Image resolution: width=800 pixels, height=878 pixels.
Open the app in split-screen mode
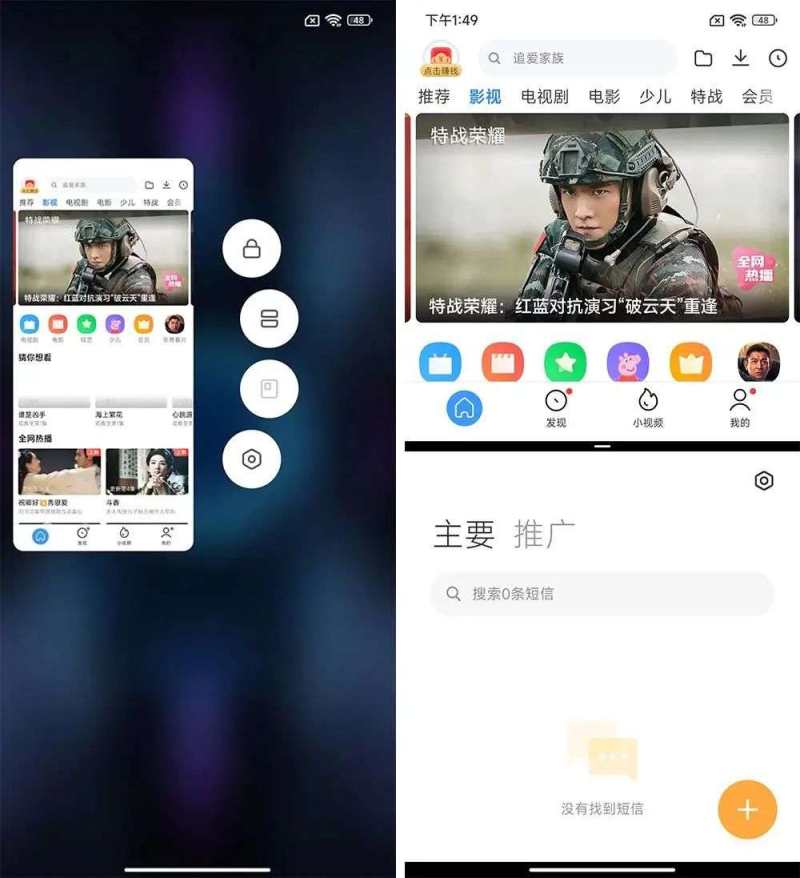tap(269, 319)
